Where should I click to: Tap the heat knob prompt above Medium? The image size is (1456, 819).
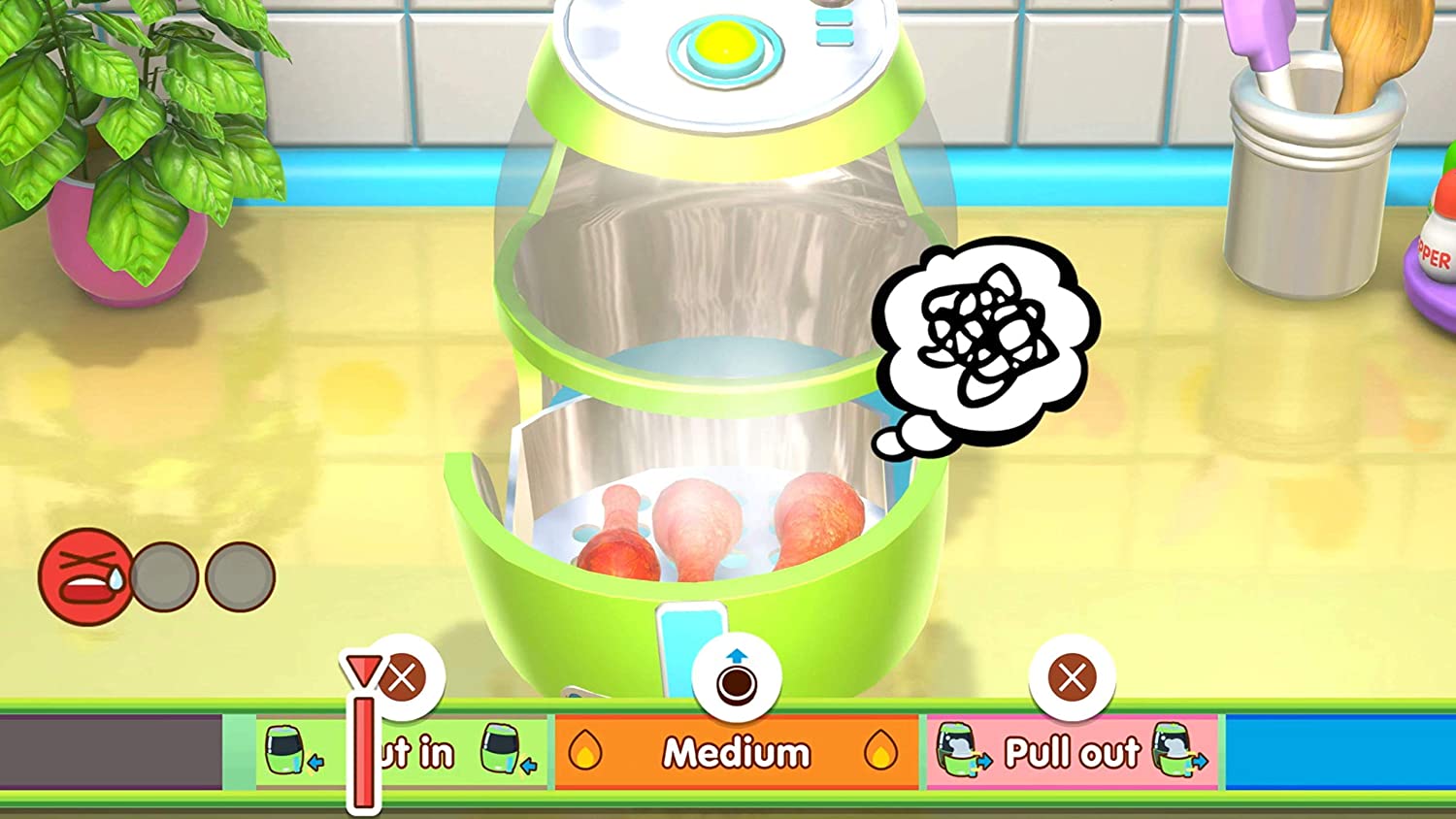coord(736,679)
